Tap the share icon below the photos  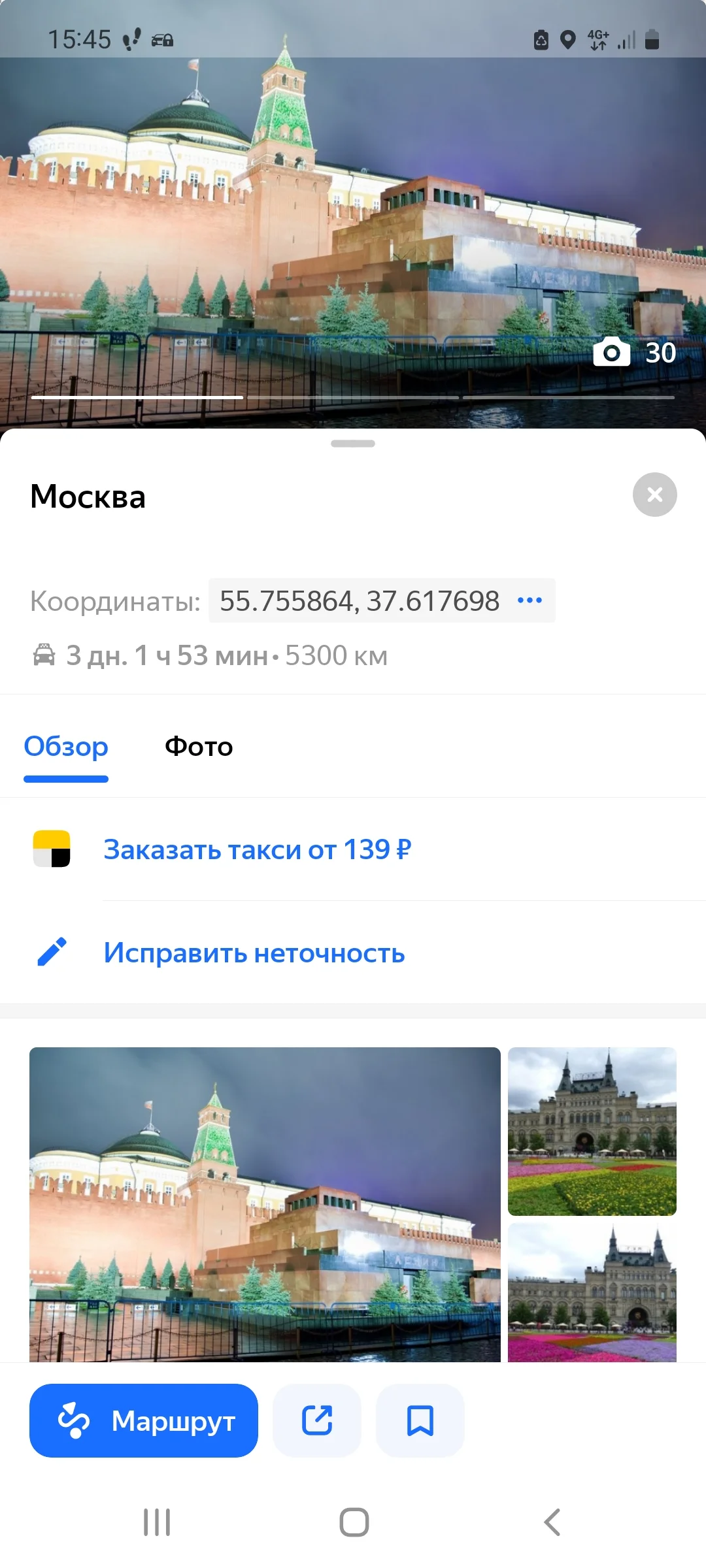(316, 1419)
